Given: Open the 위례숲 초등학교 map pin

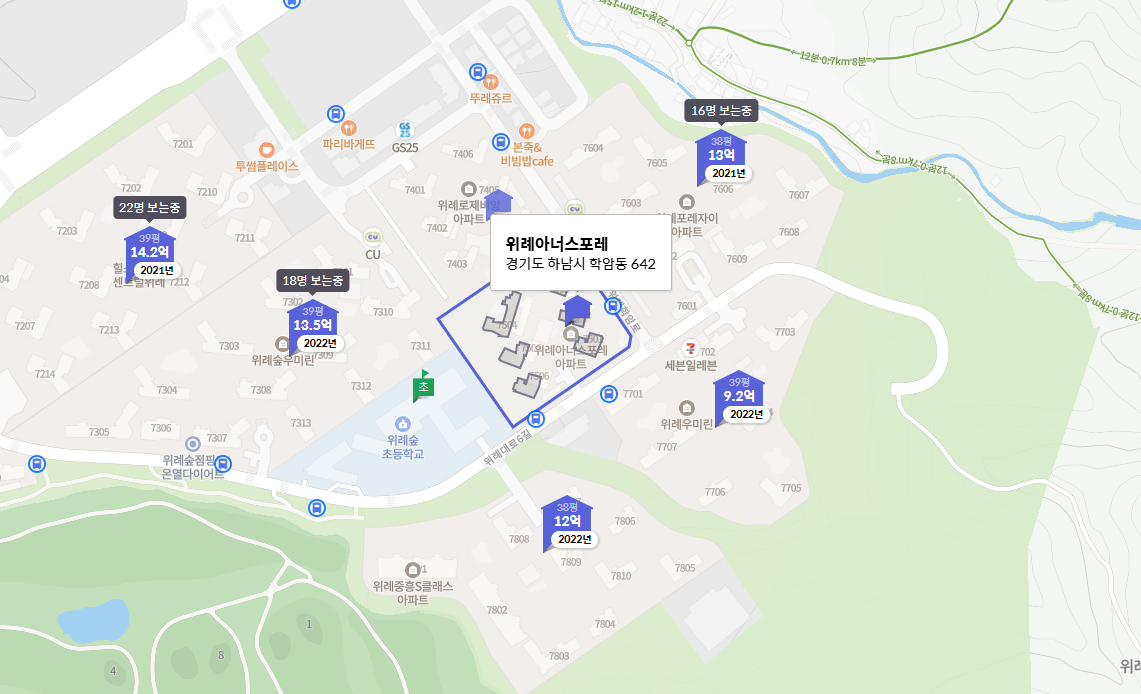Looking at the screenshot, I should tap(403, 424).
